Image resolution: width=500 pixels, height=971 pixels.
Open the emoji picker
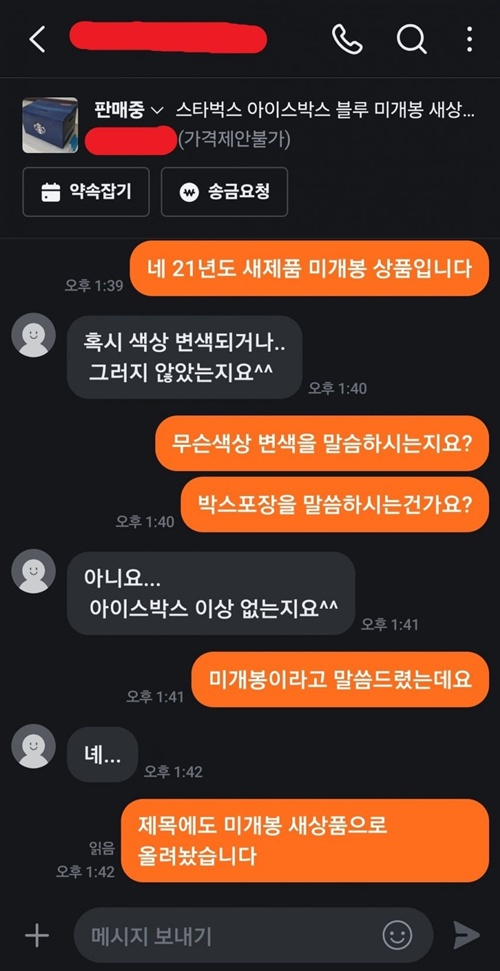(397, 936)
